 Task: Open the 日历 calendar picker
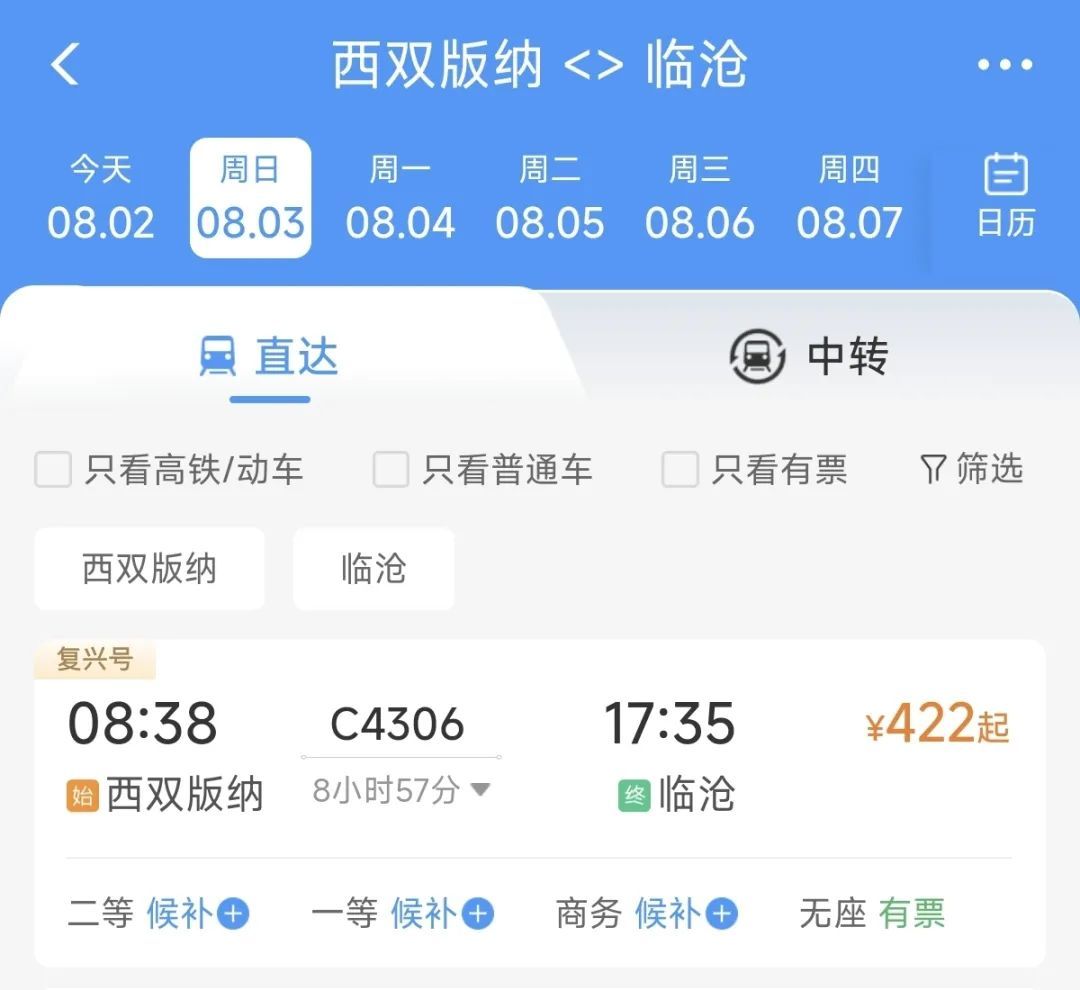(x=1006, y=198)
